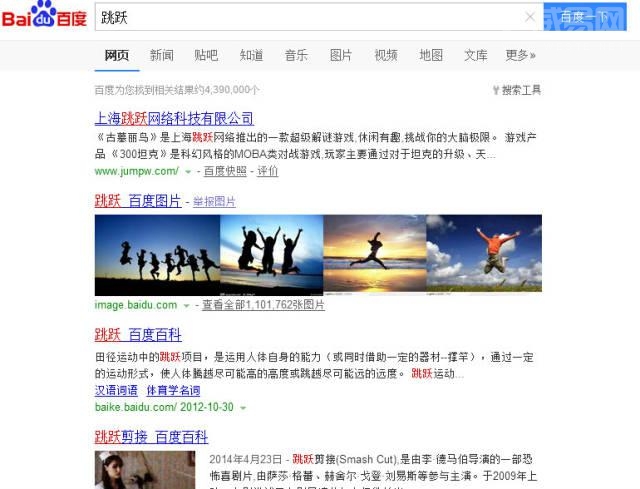Switch to the 文库 tab
Viewport: 640px width, 489px height.
click(476, 55)
